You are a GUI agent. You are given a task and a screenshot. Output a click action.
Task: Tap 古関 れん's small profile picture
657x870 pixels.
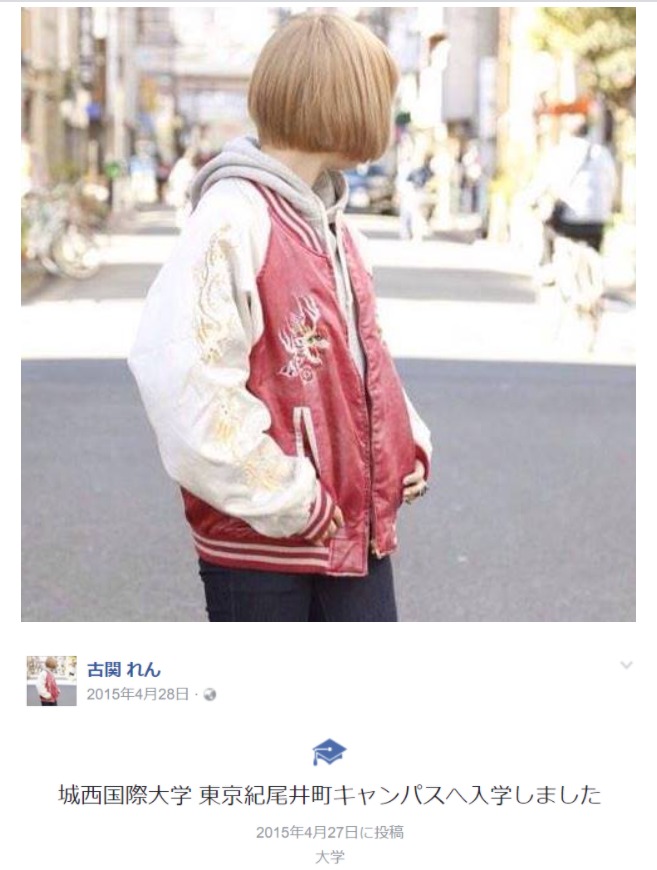tap(51, 681)
